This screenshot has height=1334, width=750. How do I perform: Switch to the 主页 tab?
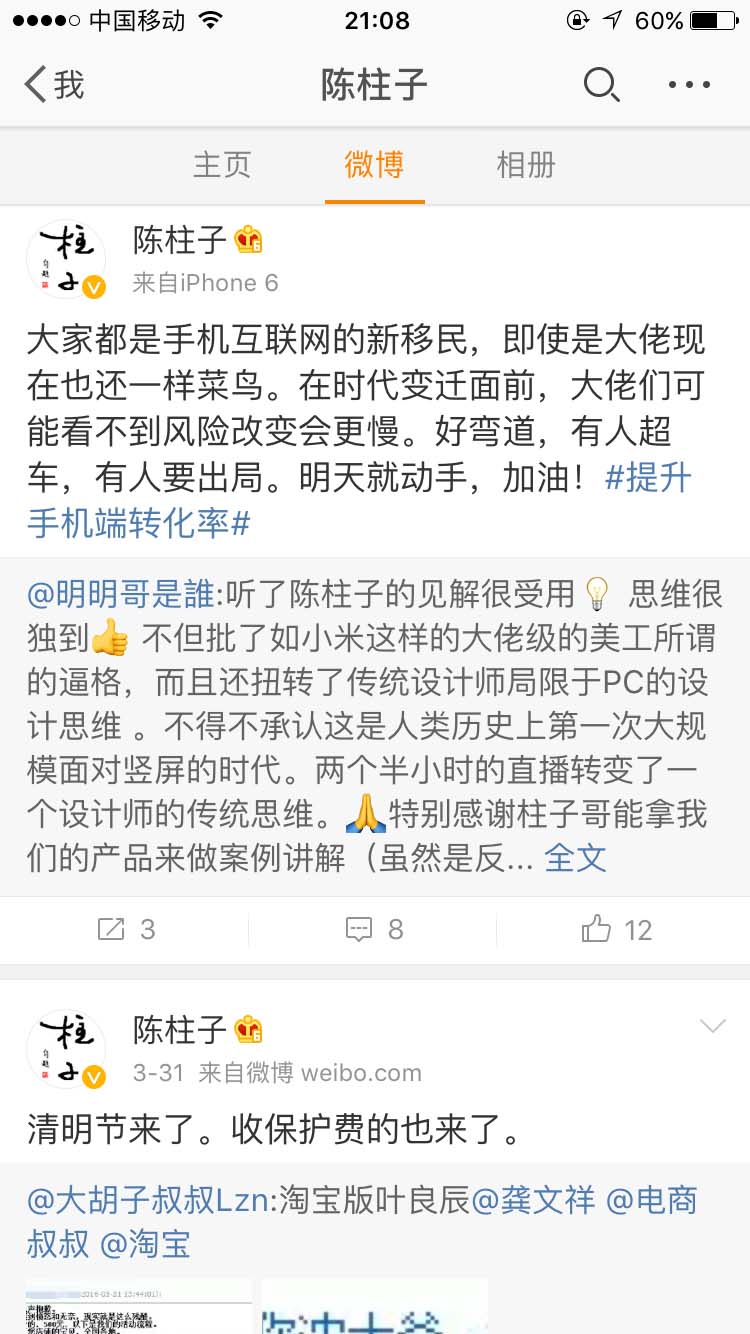(221, 165)
